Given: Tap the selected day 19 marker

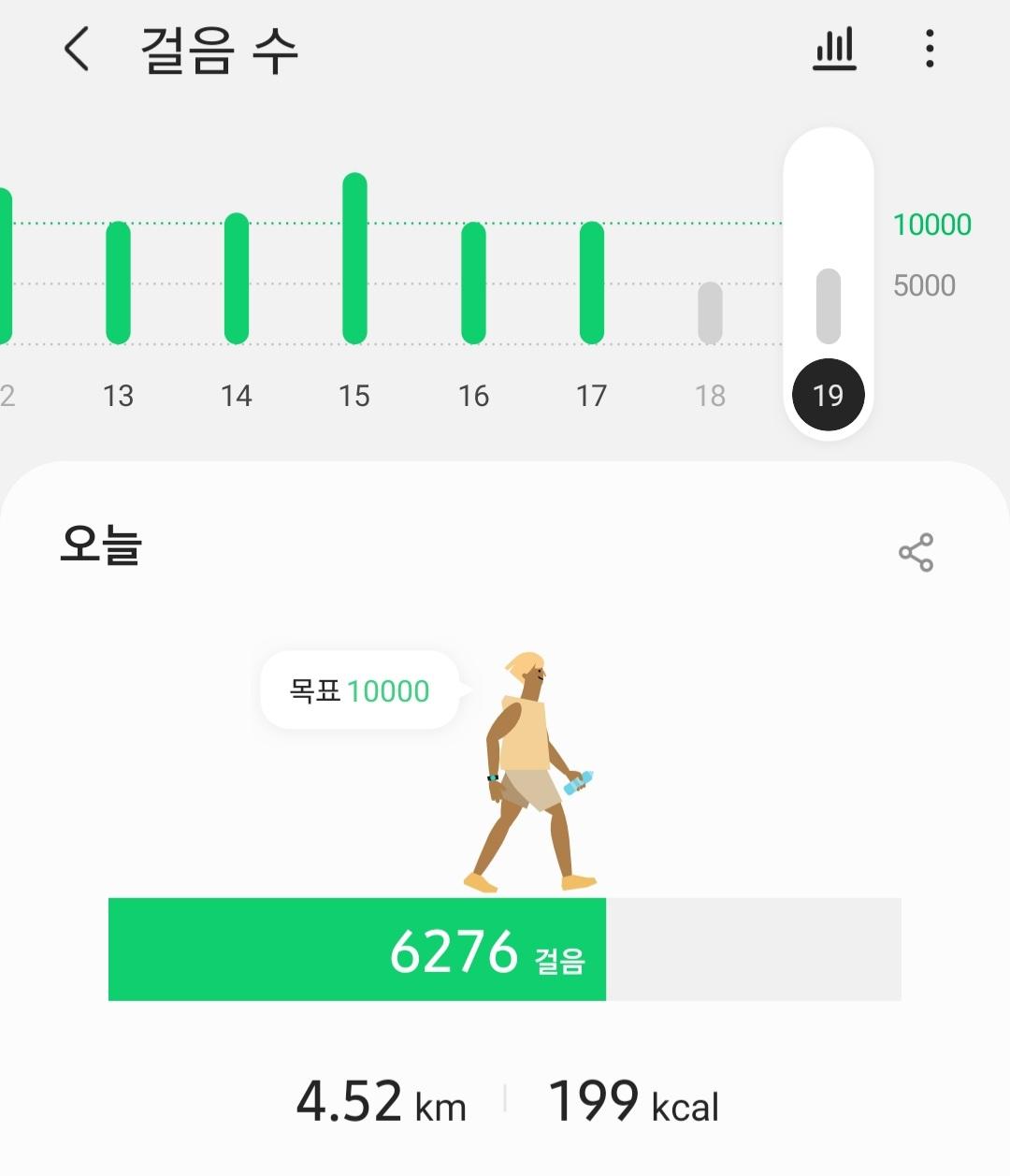Looking at the screenshot, I should (828, 395).
